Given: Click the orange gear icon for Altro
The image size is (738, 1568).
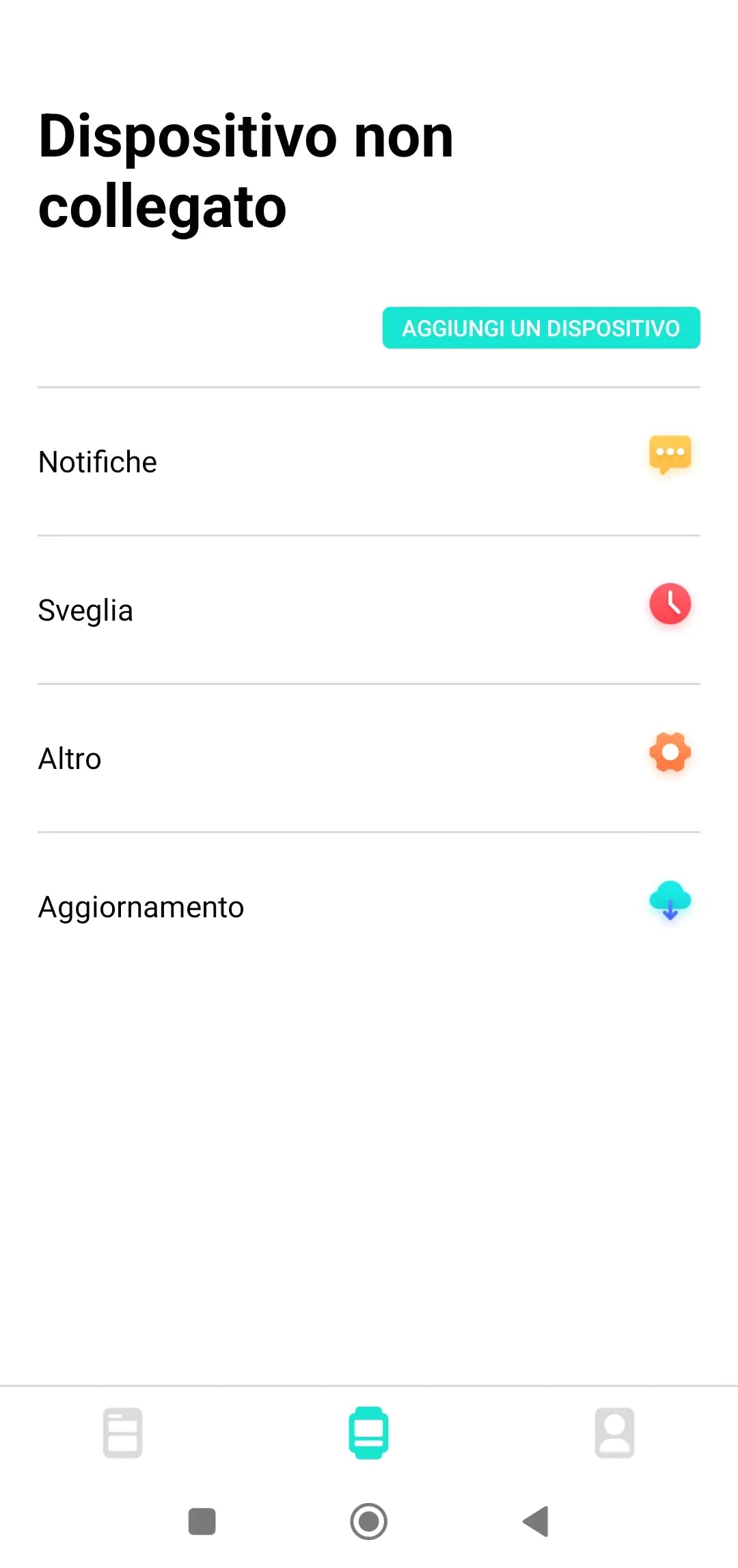Looking at the screenshot, I should [670, 752].
